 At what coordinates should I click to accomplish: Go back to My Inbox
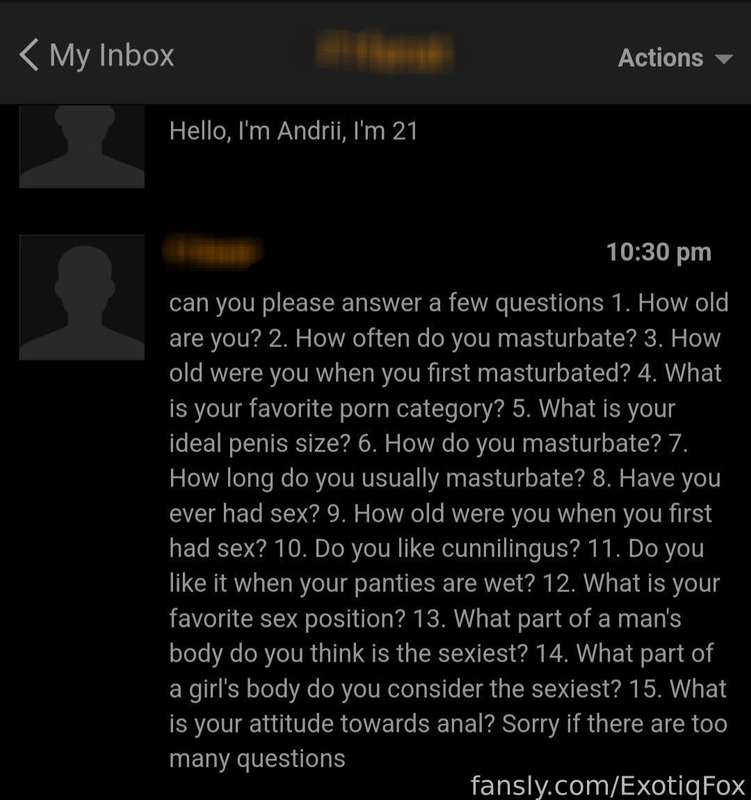pos(96,55)
